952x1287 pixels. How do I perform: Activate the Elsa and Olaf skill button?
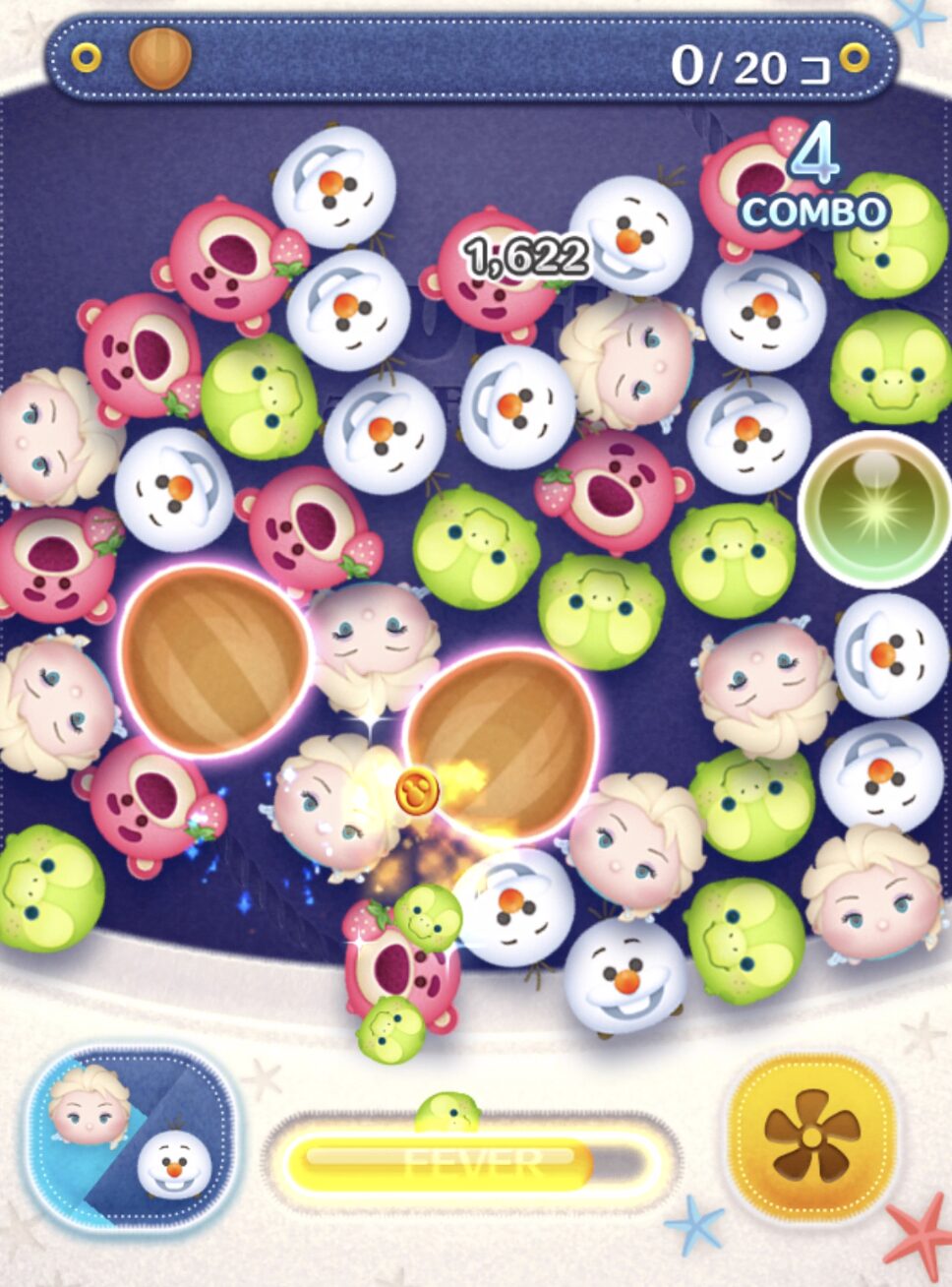[130, 1136]
